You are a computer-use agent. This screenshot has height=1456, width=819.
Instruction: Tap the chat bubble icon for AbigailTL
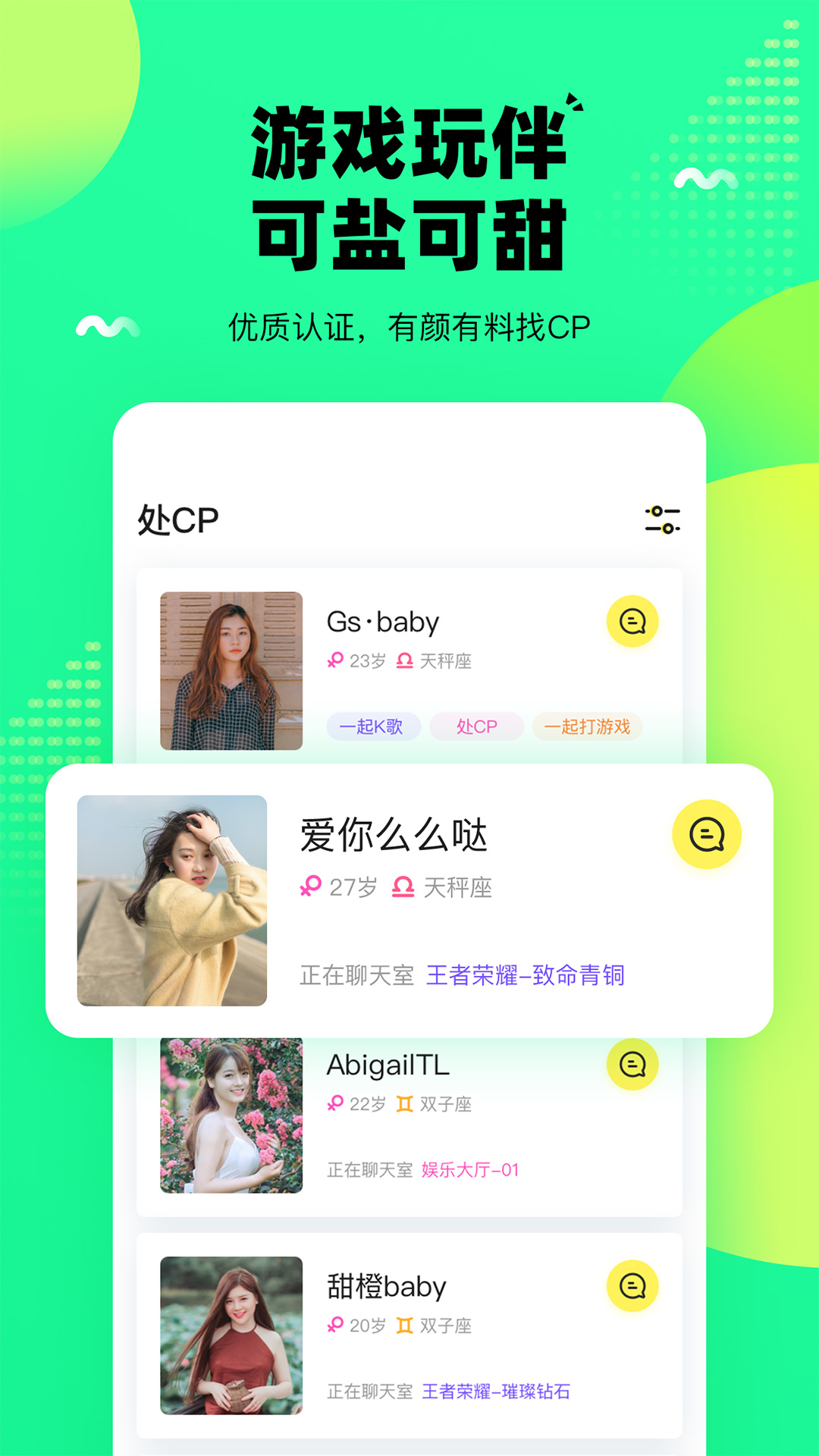634,1065
